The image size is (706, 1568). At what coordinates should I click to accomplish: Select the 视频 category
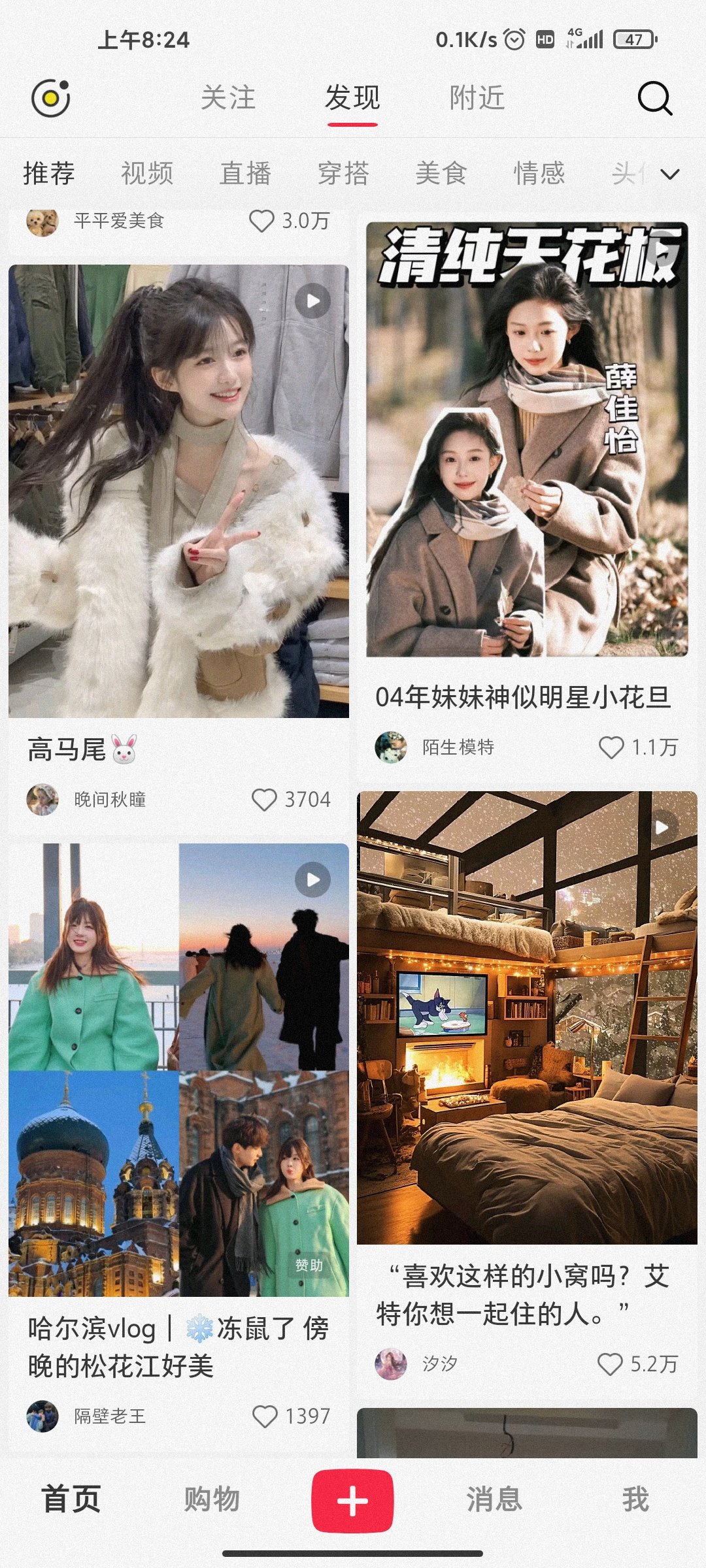(x=147, y=174)
